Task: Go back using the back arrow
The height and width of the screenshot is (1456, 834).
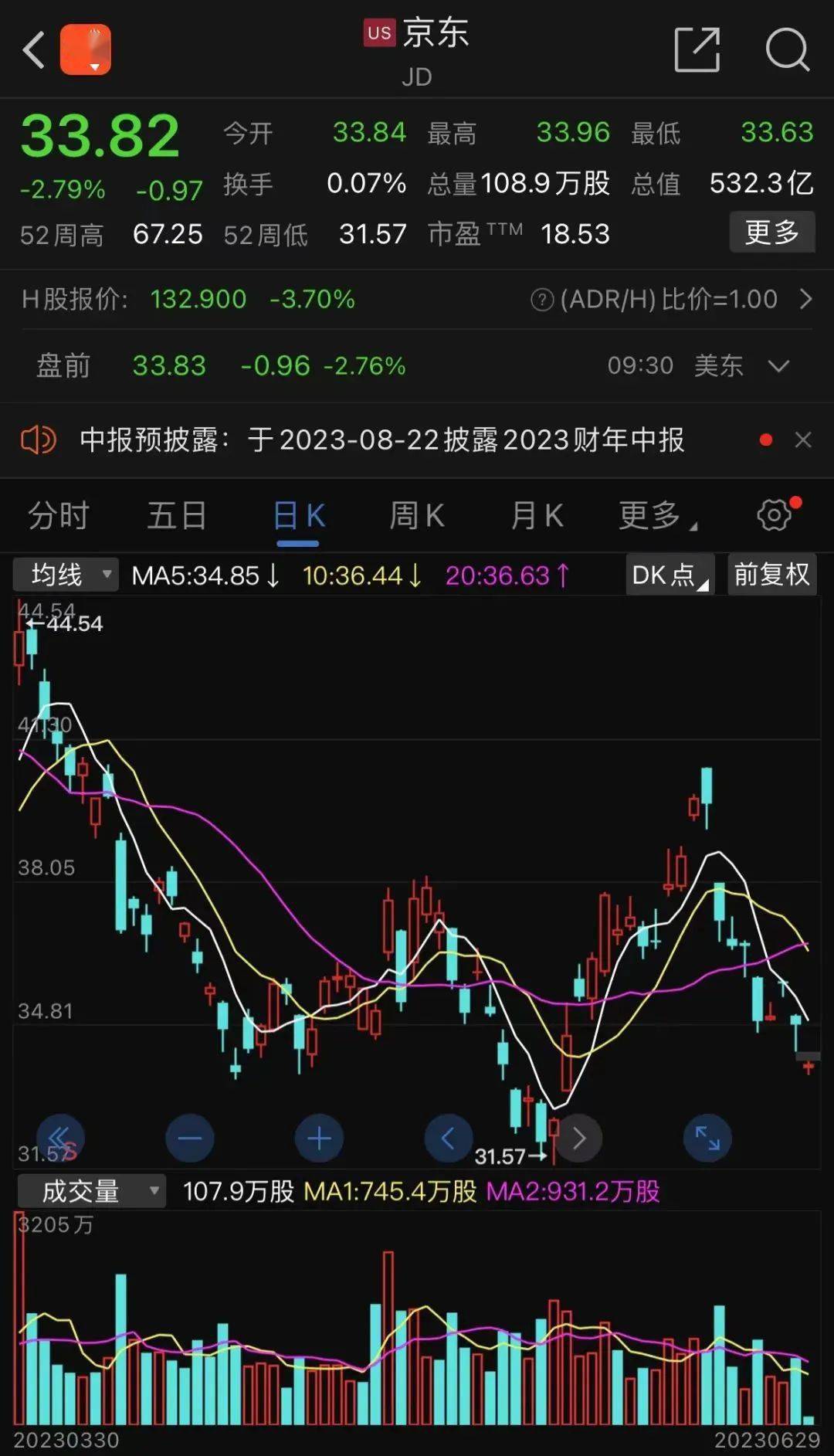Action: click(x=31, y=49)
